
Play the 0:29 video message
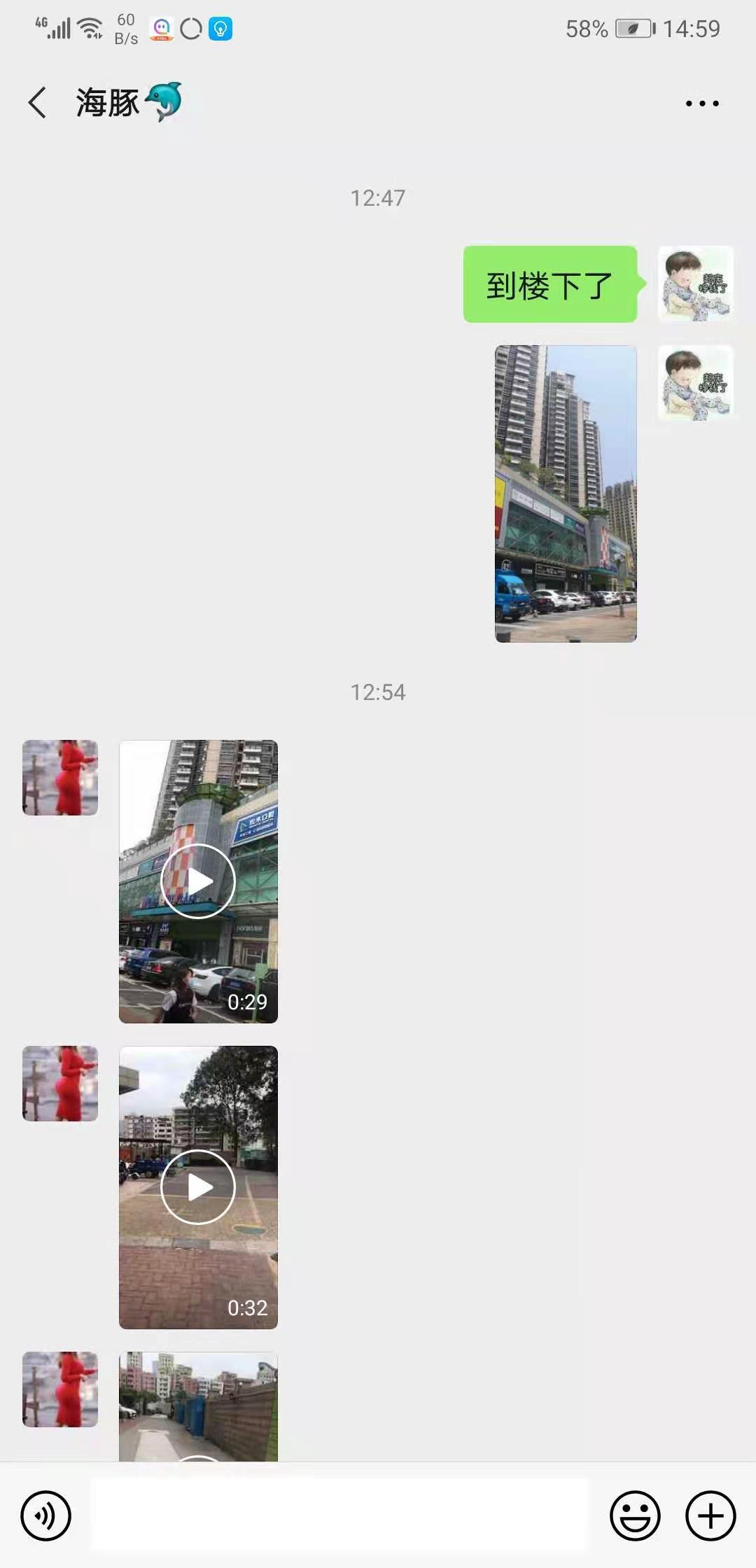click(198, 881)
